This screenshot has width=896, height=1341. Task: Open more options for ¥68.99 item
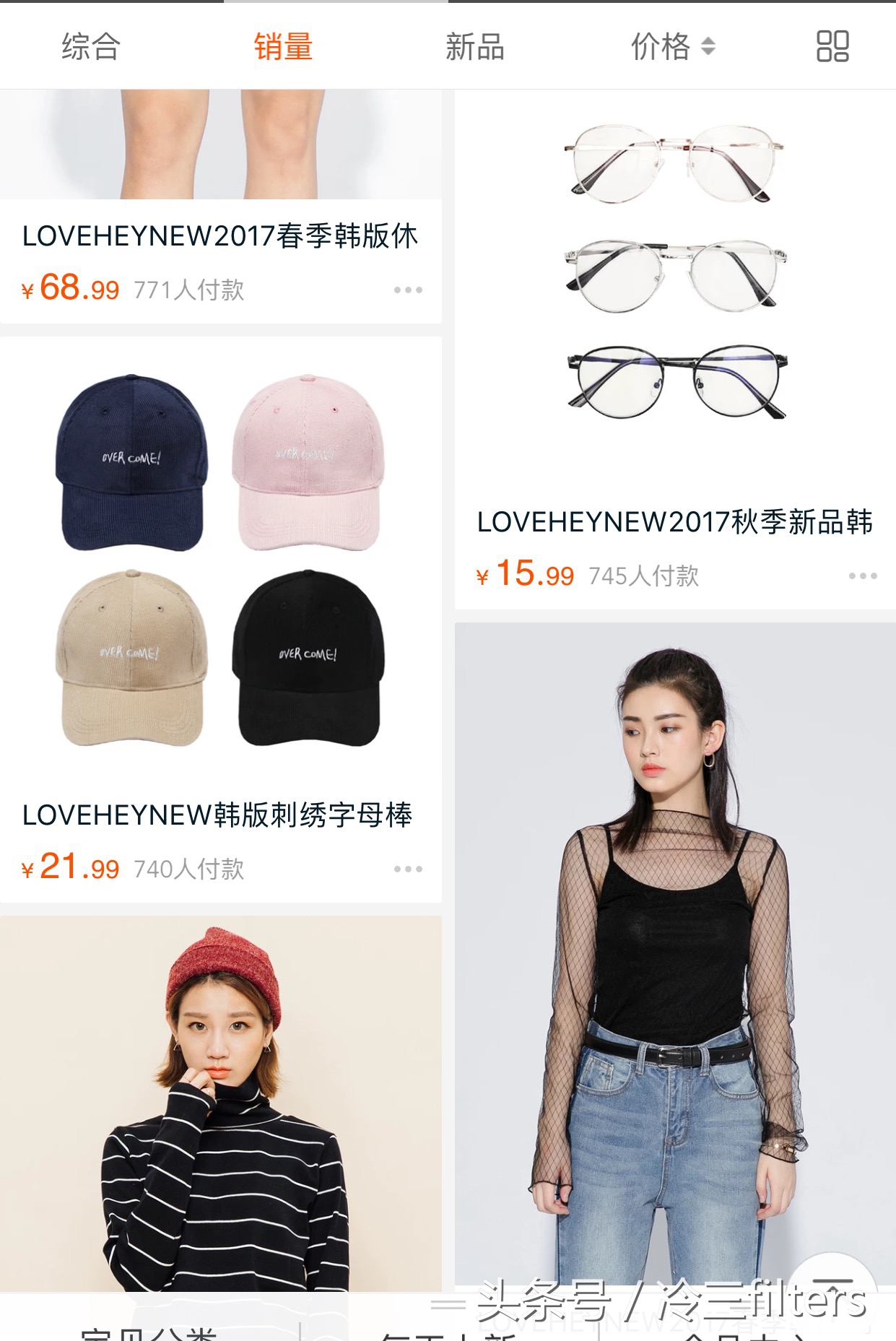(408, 290)
